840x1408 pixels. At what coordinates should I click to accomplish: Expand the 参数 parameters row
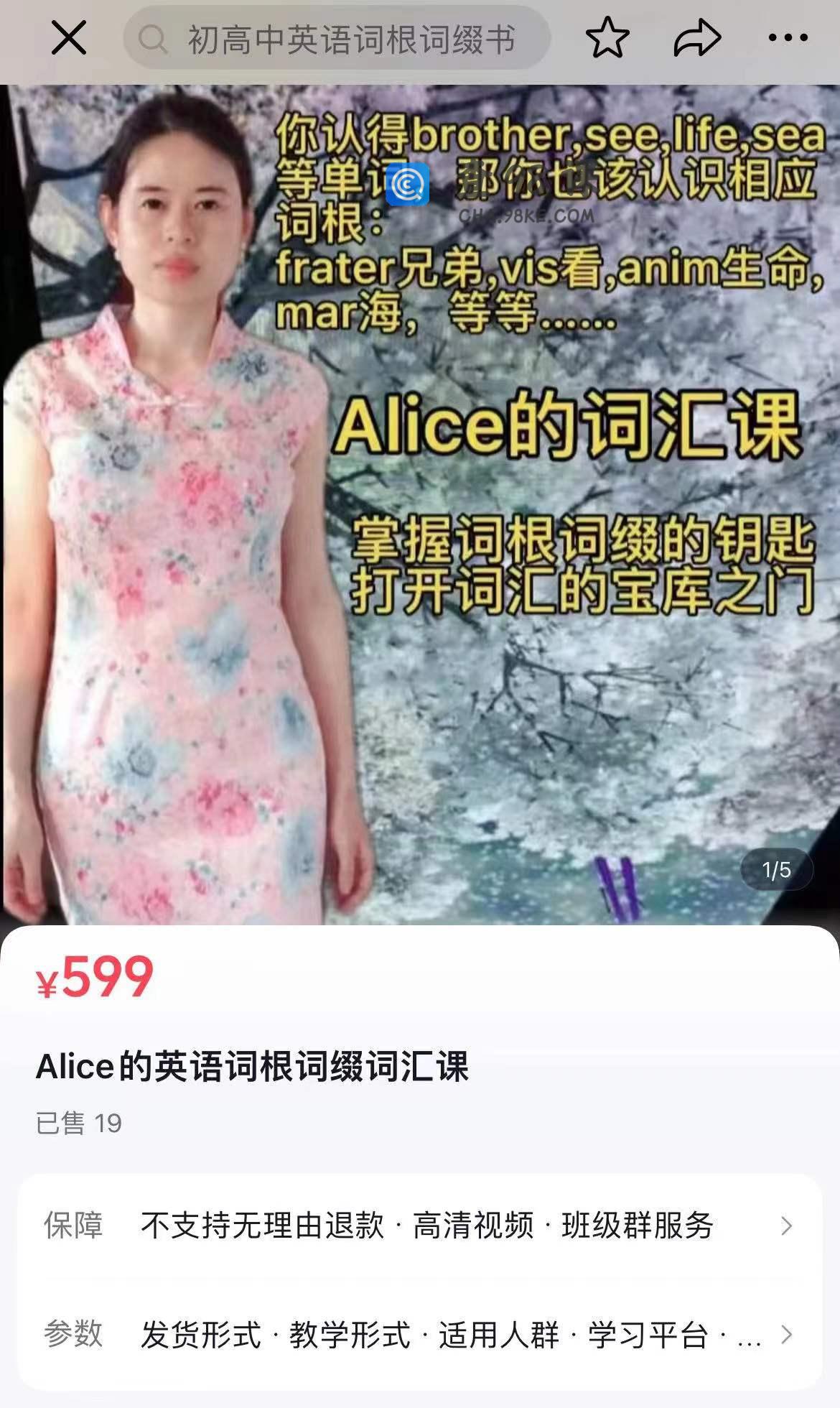click(420, 1335)
